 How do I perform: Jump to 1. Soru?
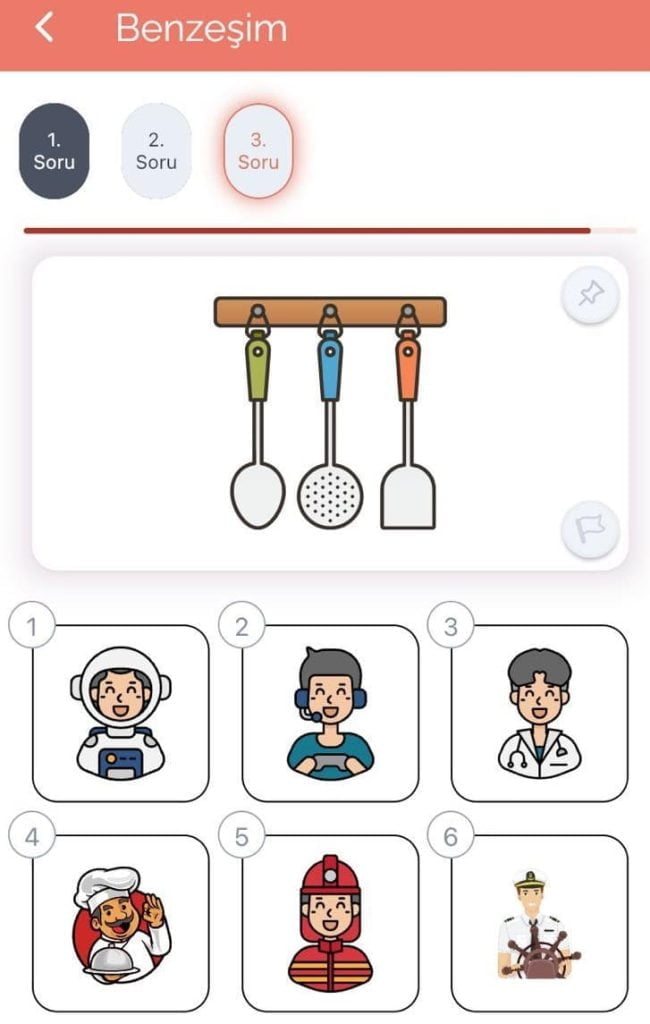[x=54, y=151]
